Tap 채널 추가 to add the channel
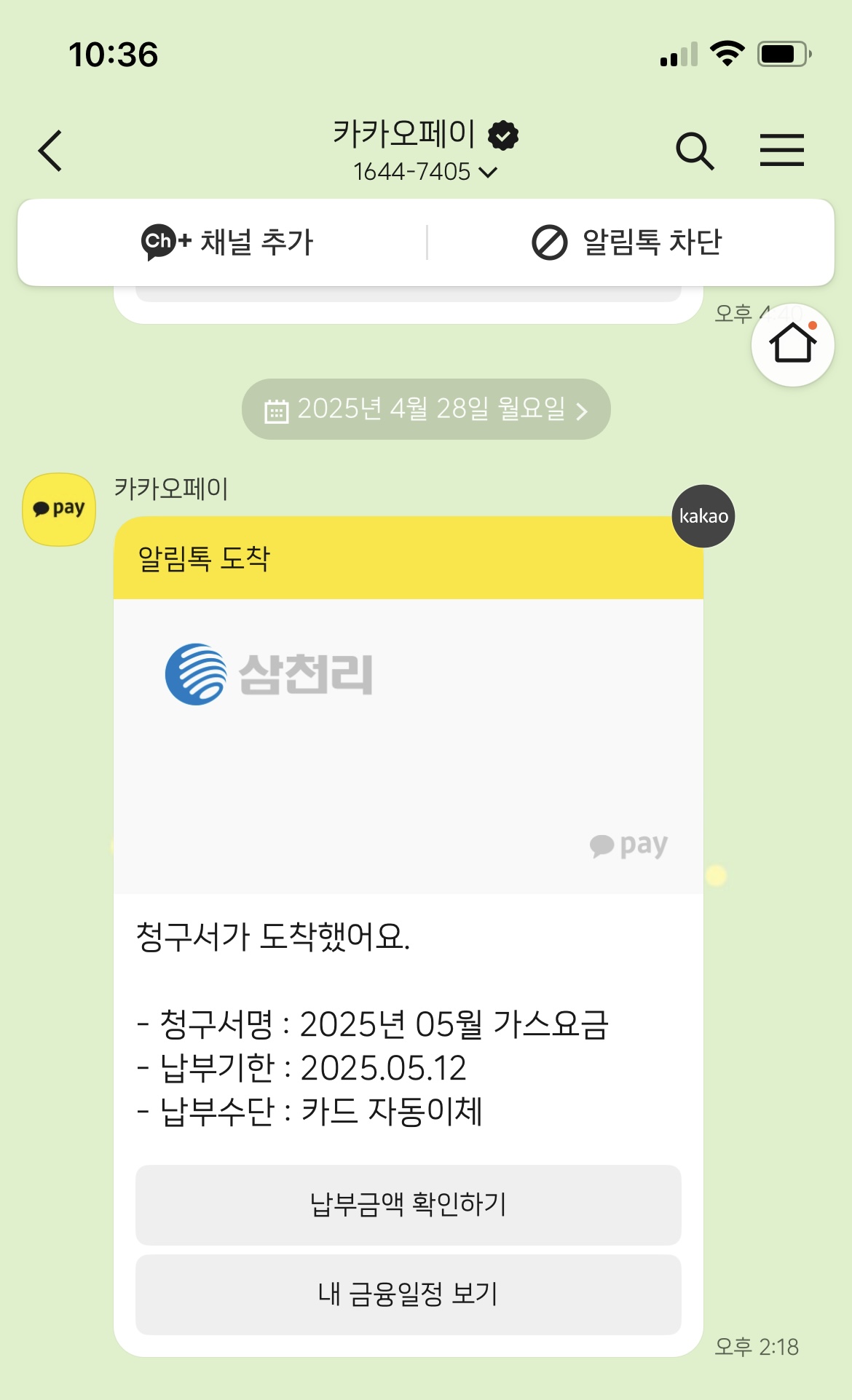 point(226,242)
